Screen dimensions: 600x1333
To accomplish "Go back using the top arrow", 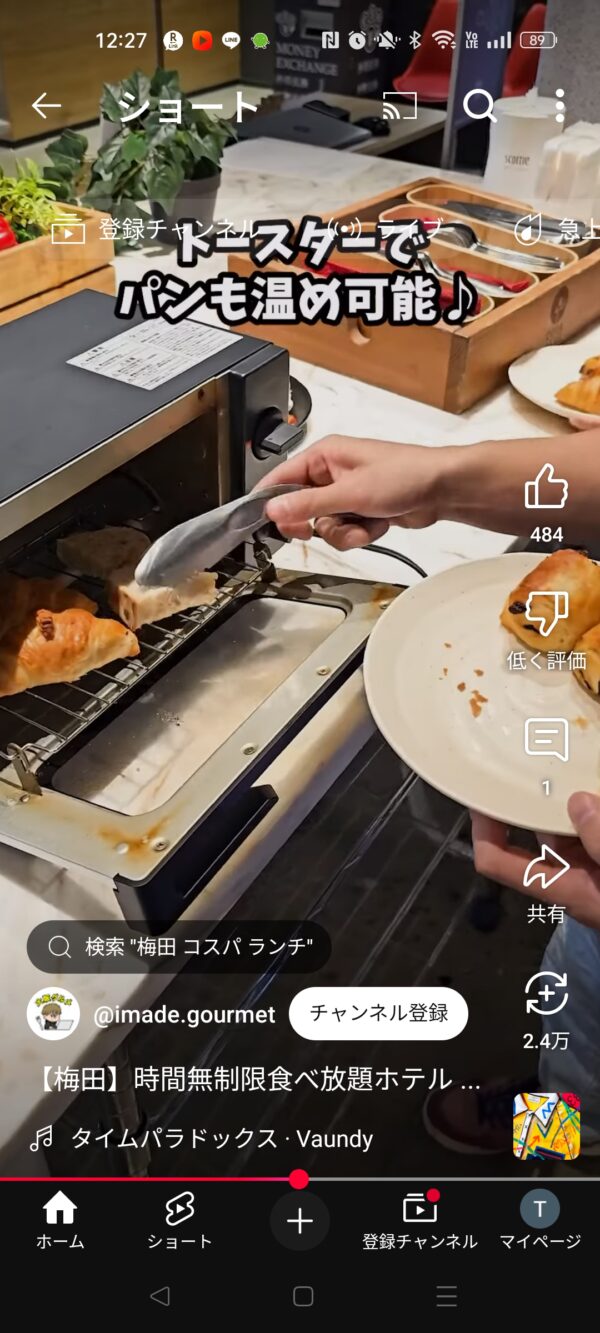I will tap(46, 105).
